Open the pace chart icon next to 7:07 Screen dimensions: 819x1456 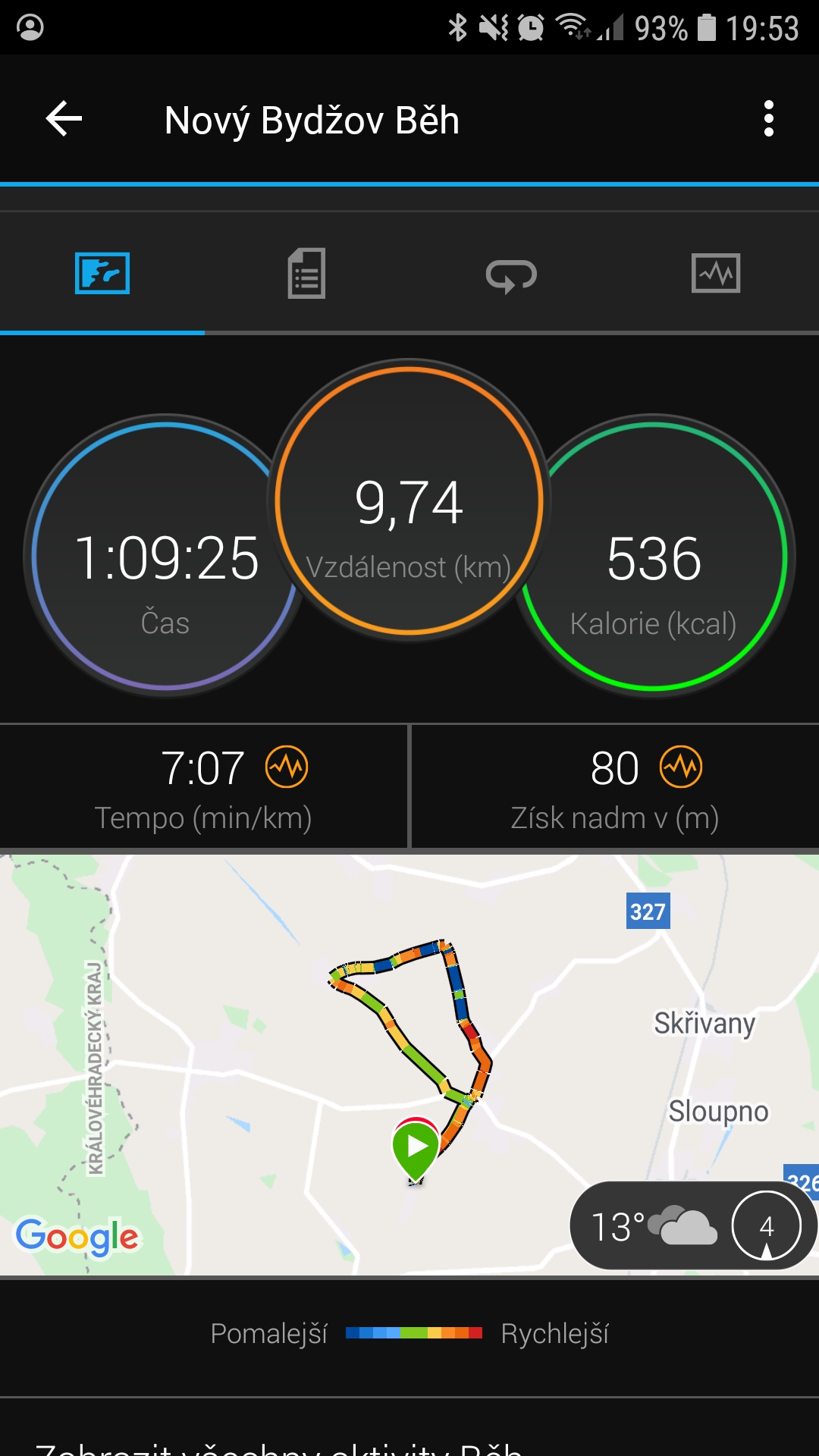287,767
